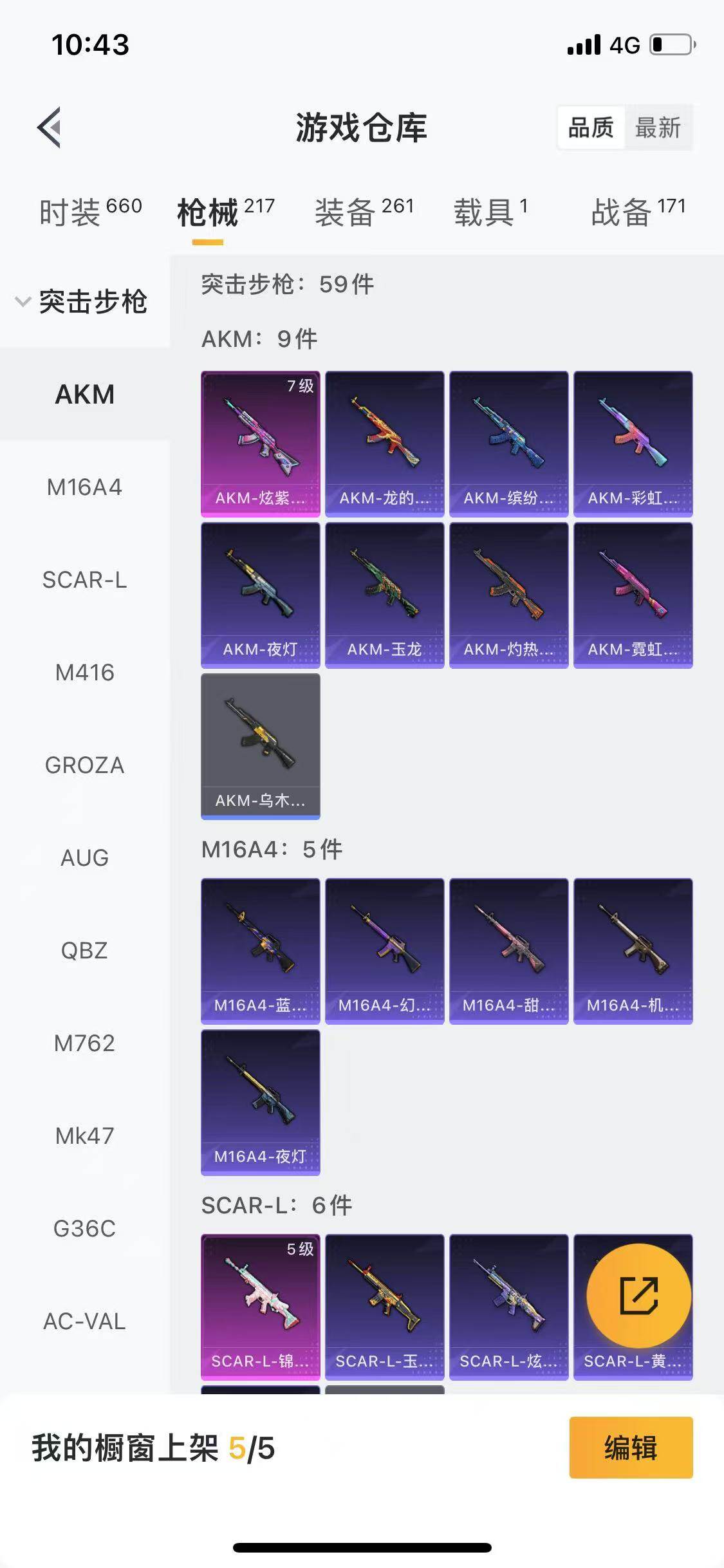Open the level 7 AKM-炫紫 skin
Viewport: 724px width, 1568px height.
click(x=260, y=443)
